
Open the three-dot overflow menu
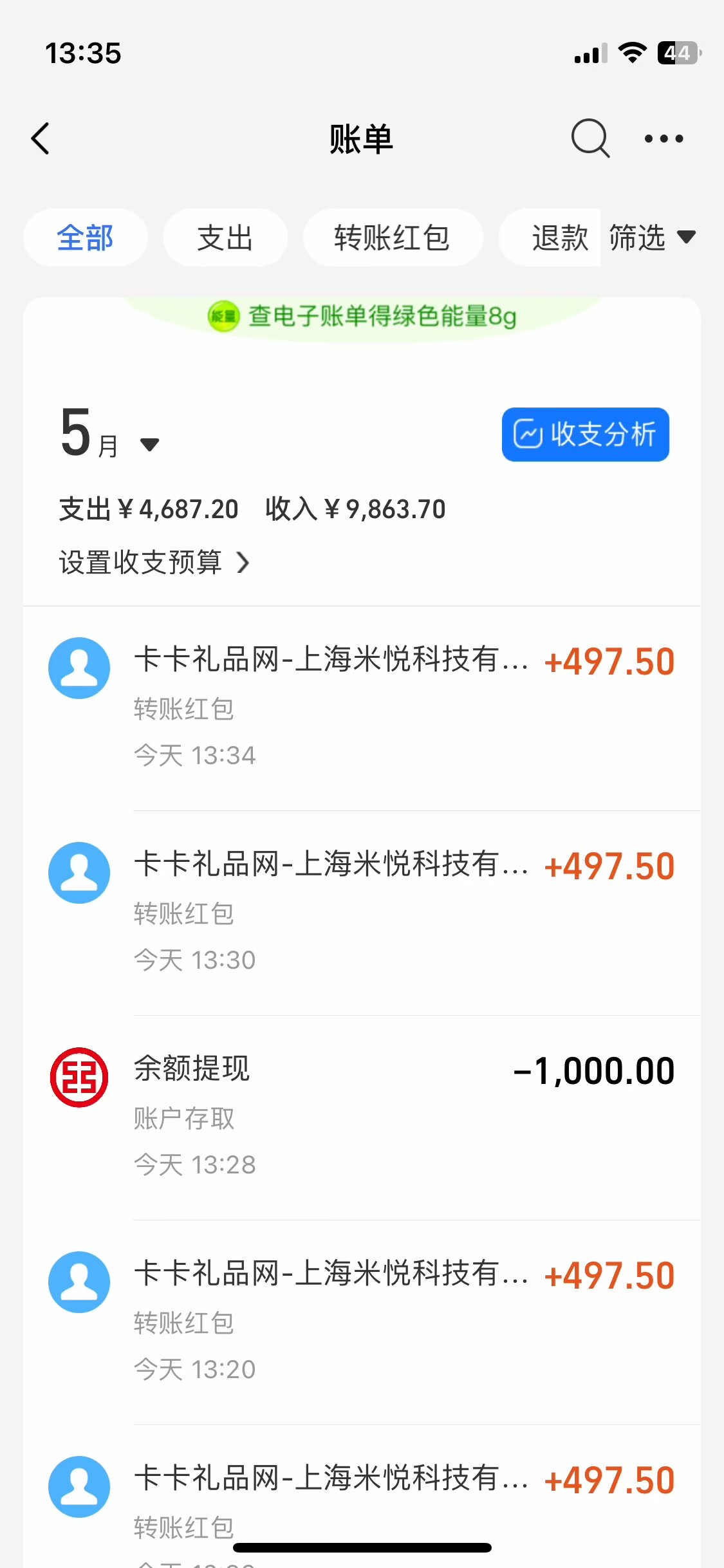(x=664, y=138)
